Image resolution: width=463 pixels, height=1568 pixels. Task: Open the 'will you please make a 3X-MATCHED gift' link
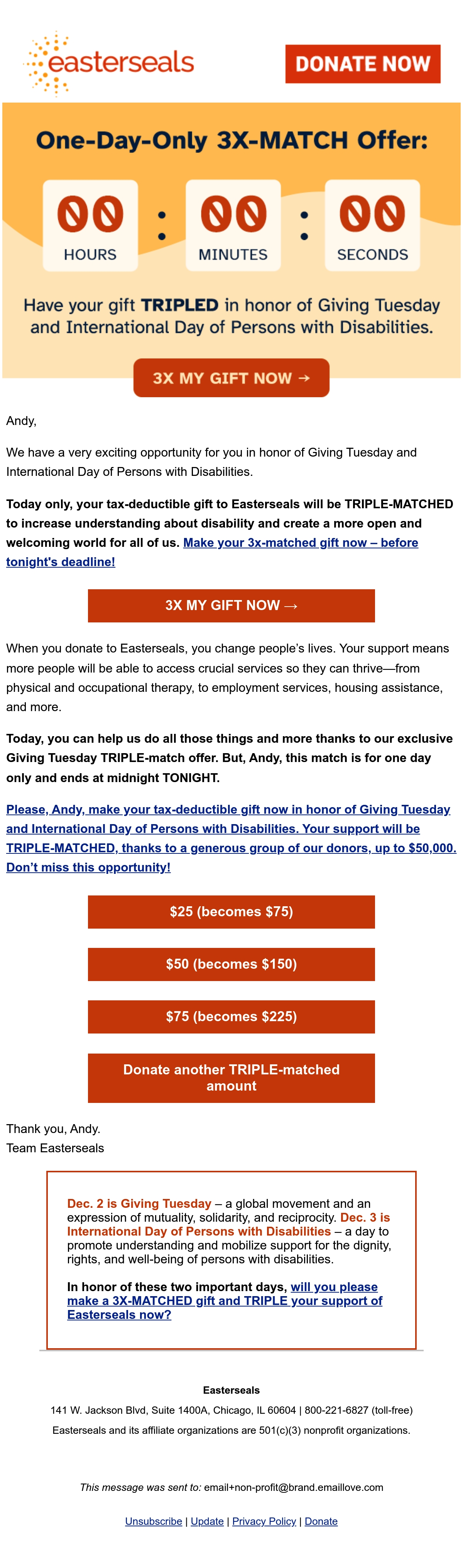pyautogui.click(x=225, y=1301)
